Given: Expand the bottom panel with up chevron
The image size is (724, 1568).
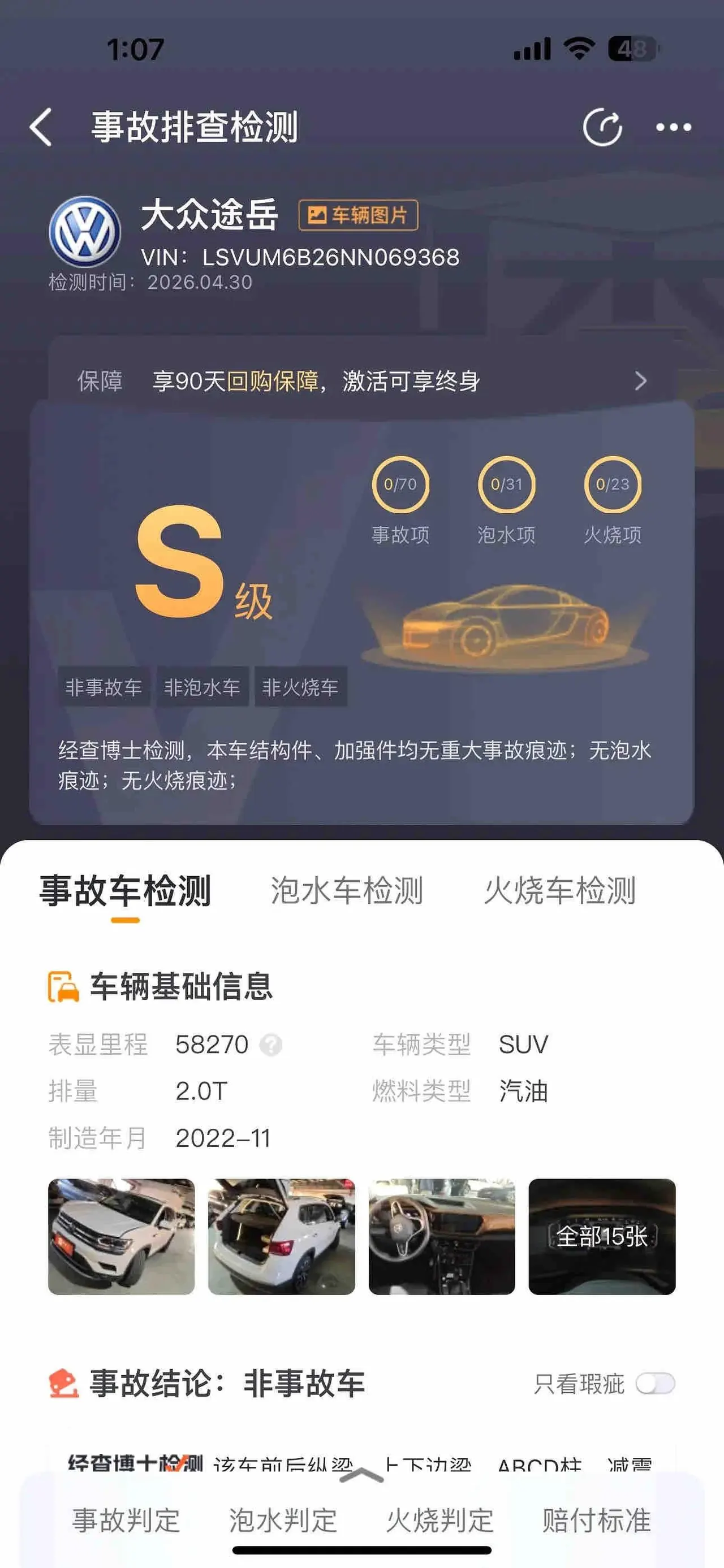Looking at the screenshot, I should point(361,1475).
